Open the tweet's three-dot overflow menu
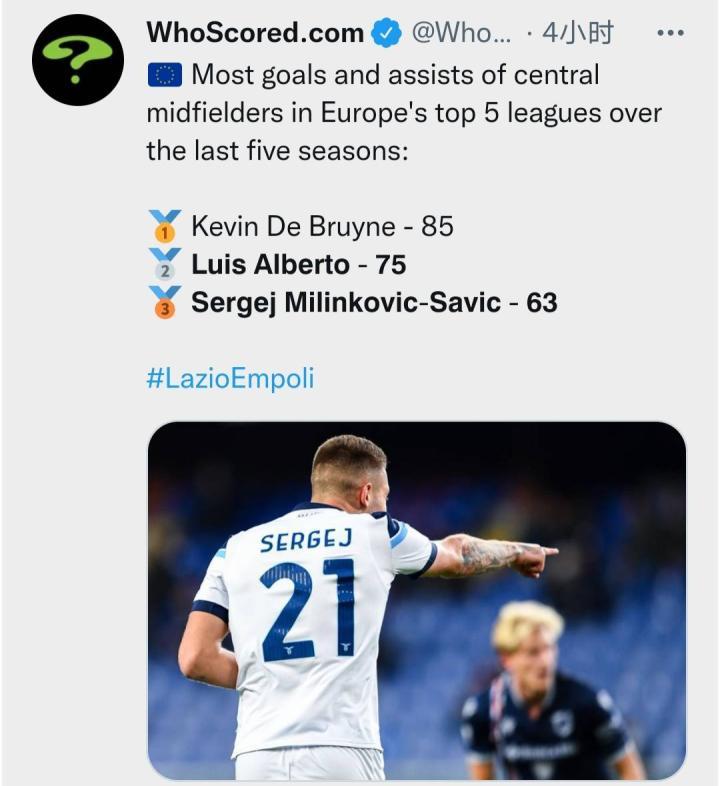The image size is (720, 786). [x=670, y=34]
